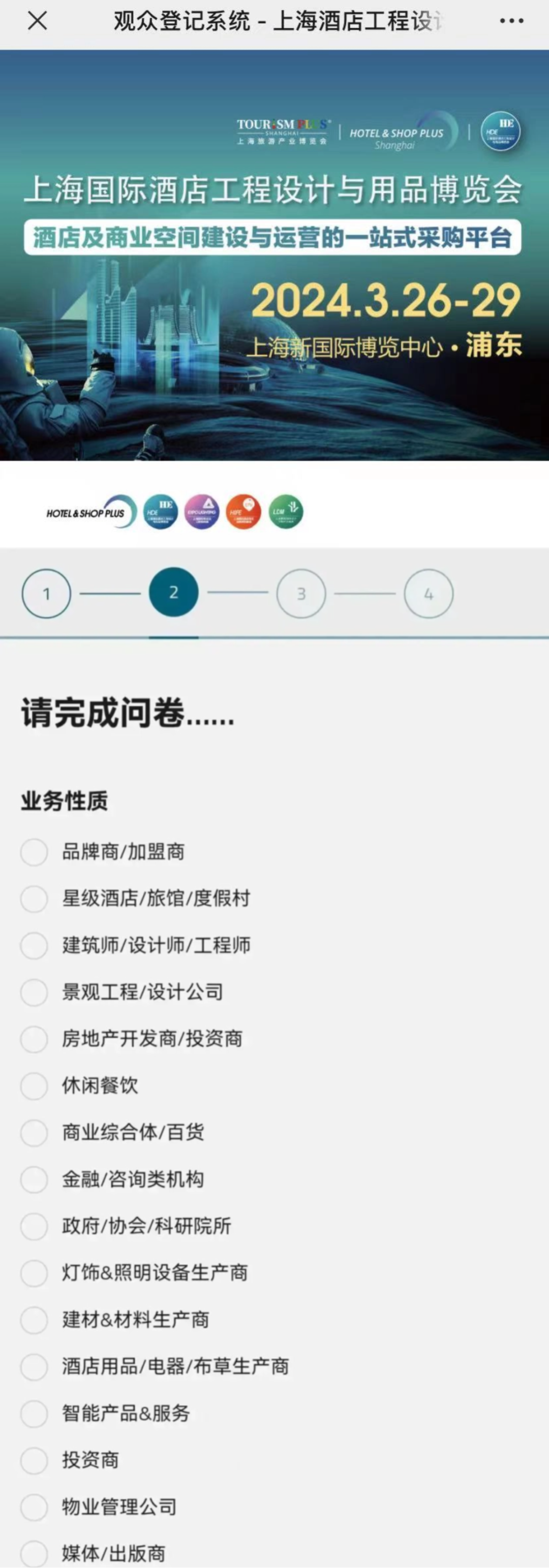This screenshot has width=549, height=1568.
Task: Select 商业综合体/百货 option
Action: [34, 1133]
